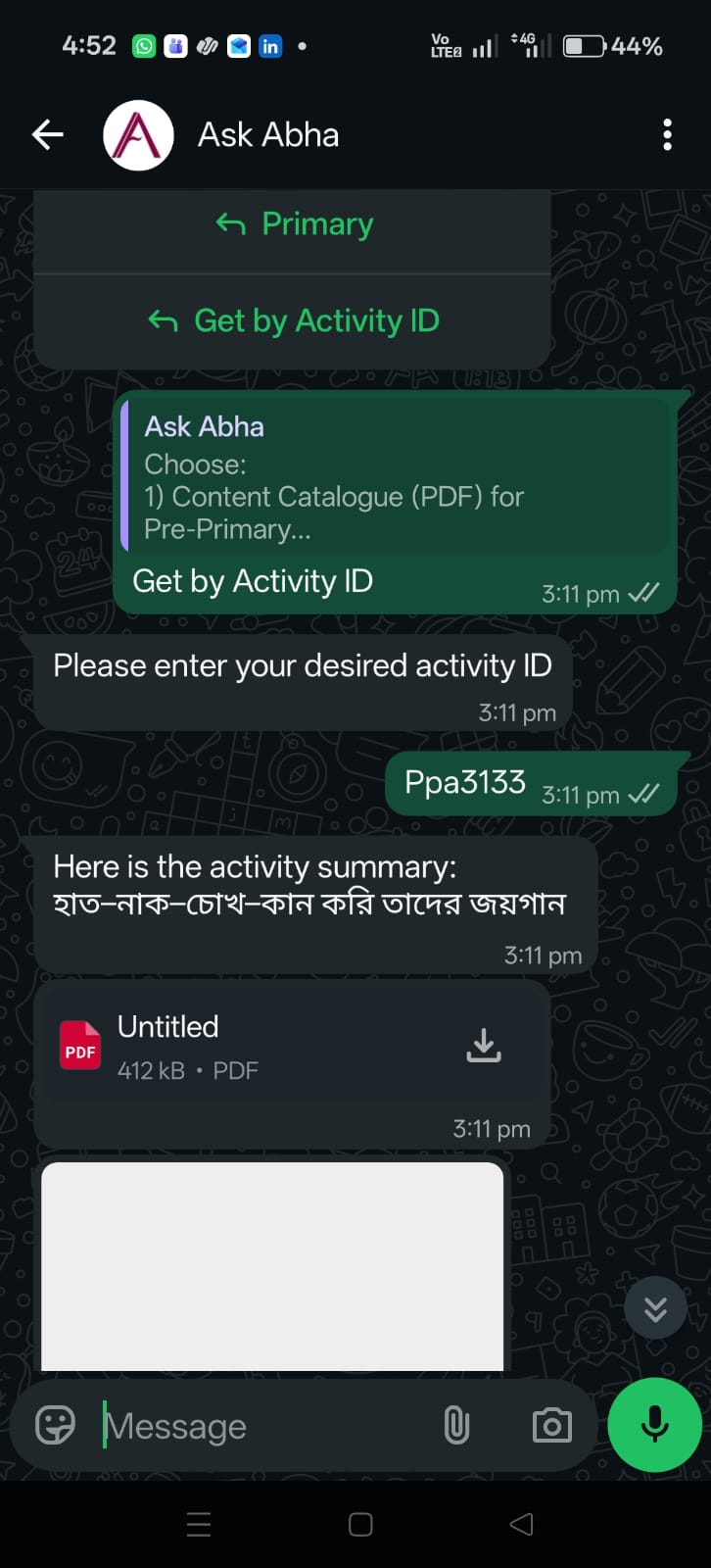Attach a file with the paperclip

(456, 1425)
